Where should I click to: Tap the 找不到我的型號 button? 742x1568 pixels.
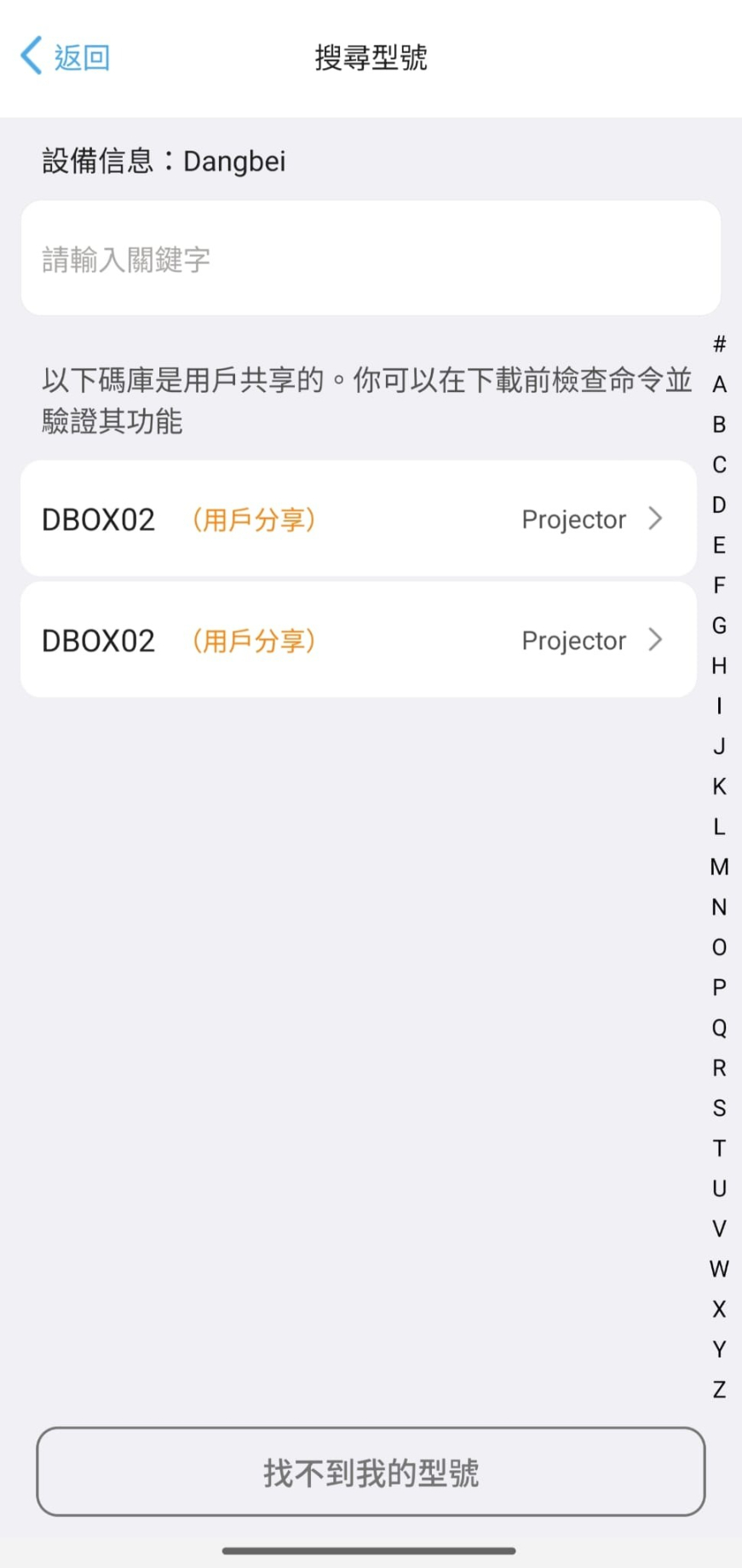[x=371, y=1472]
